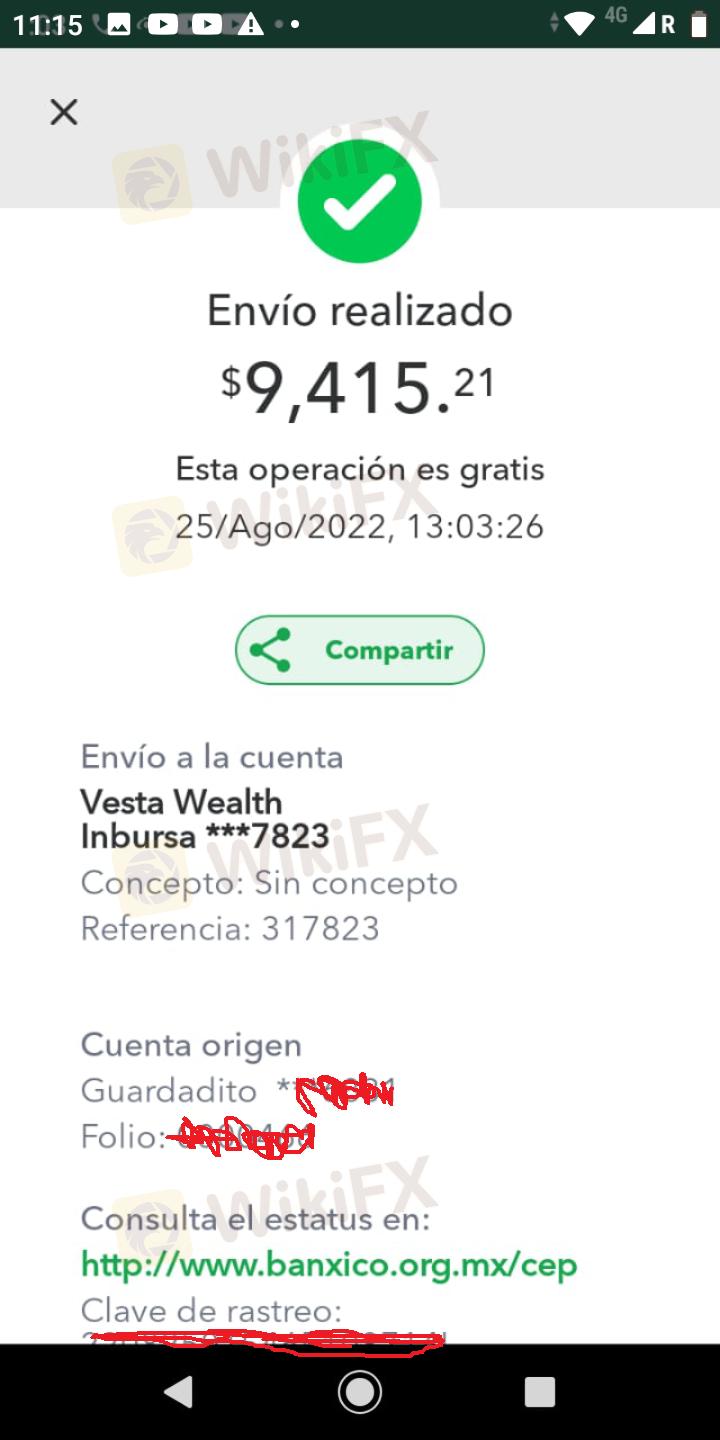
Task: Open recent apps from navigation bar
Action: (540, 1392)
